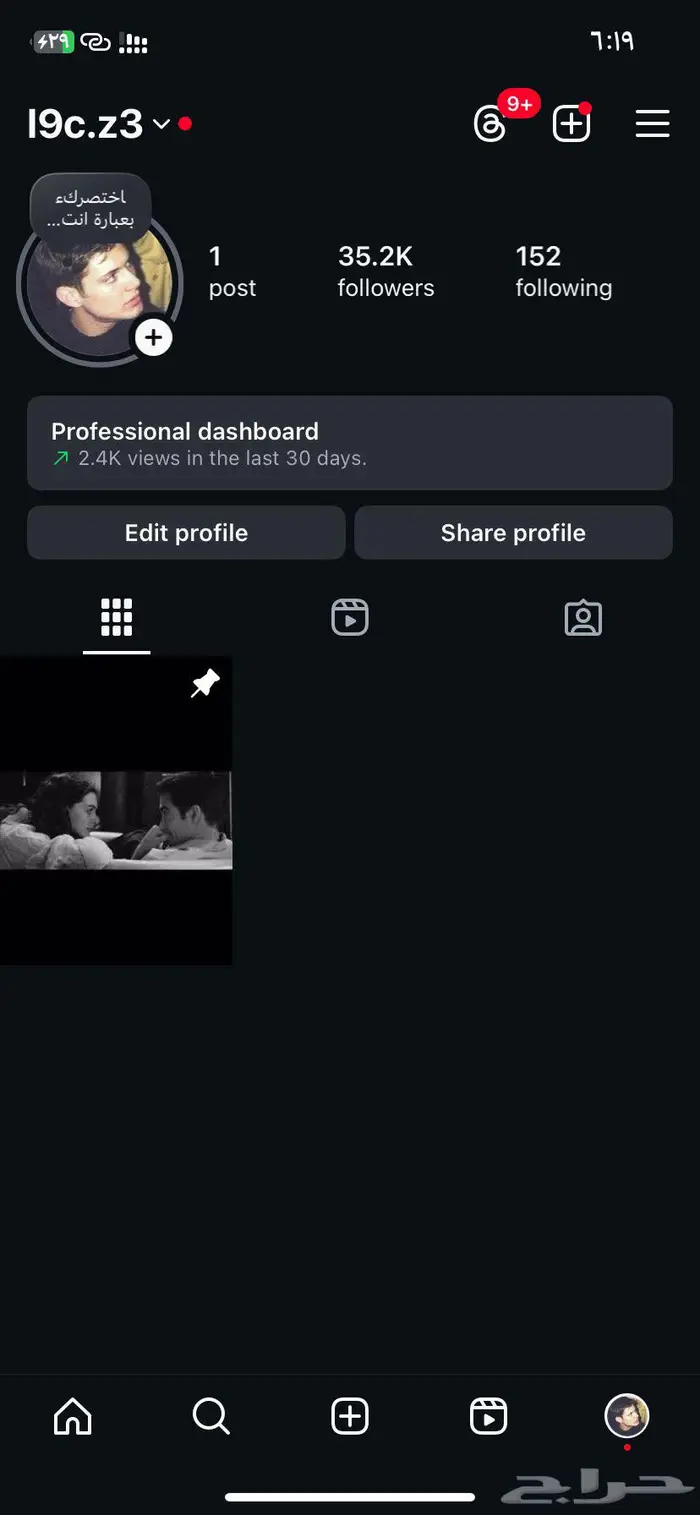Open the Arabic note bubble above avatar
This screenshot has width=700, height=1515.
[x=91, y=208]
